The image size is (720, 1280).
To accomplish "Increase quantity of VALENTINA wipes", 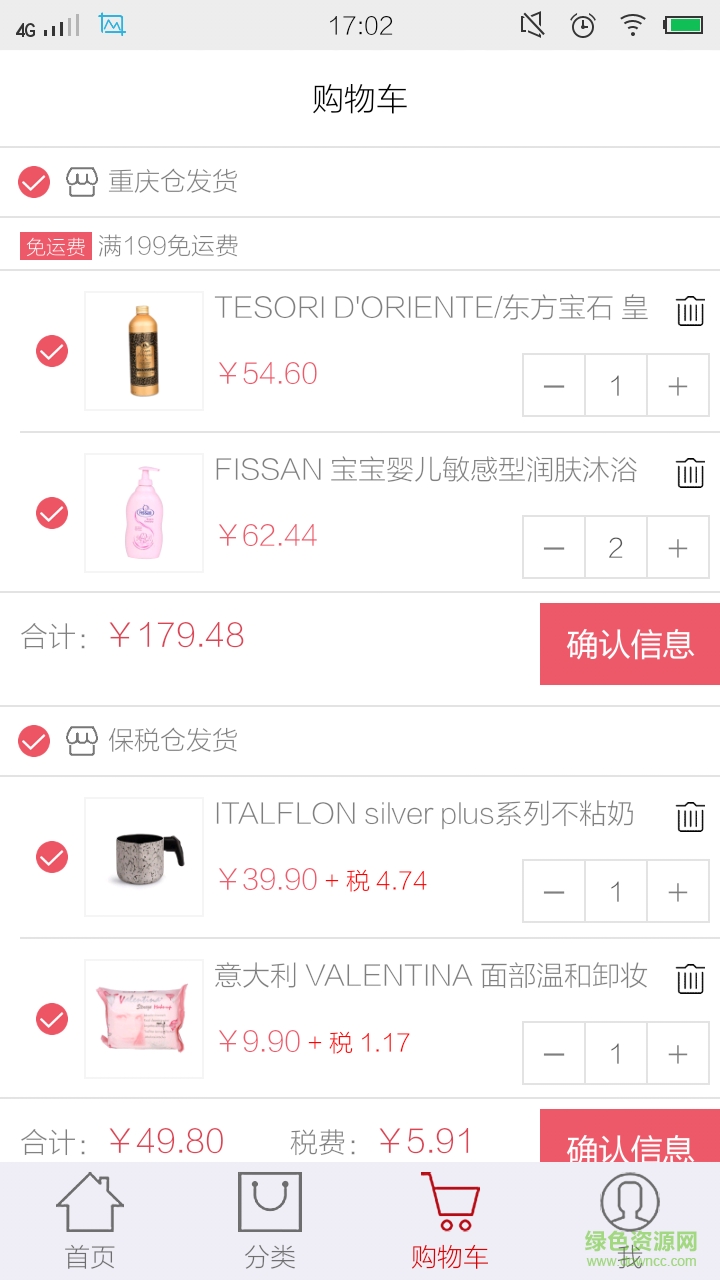I will 678,1053.
